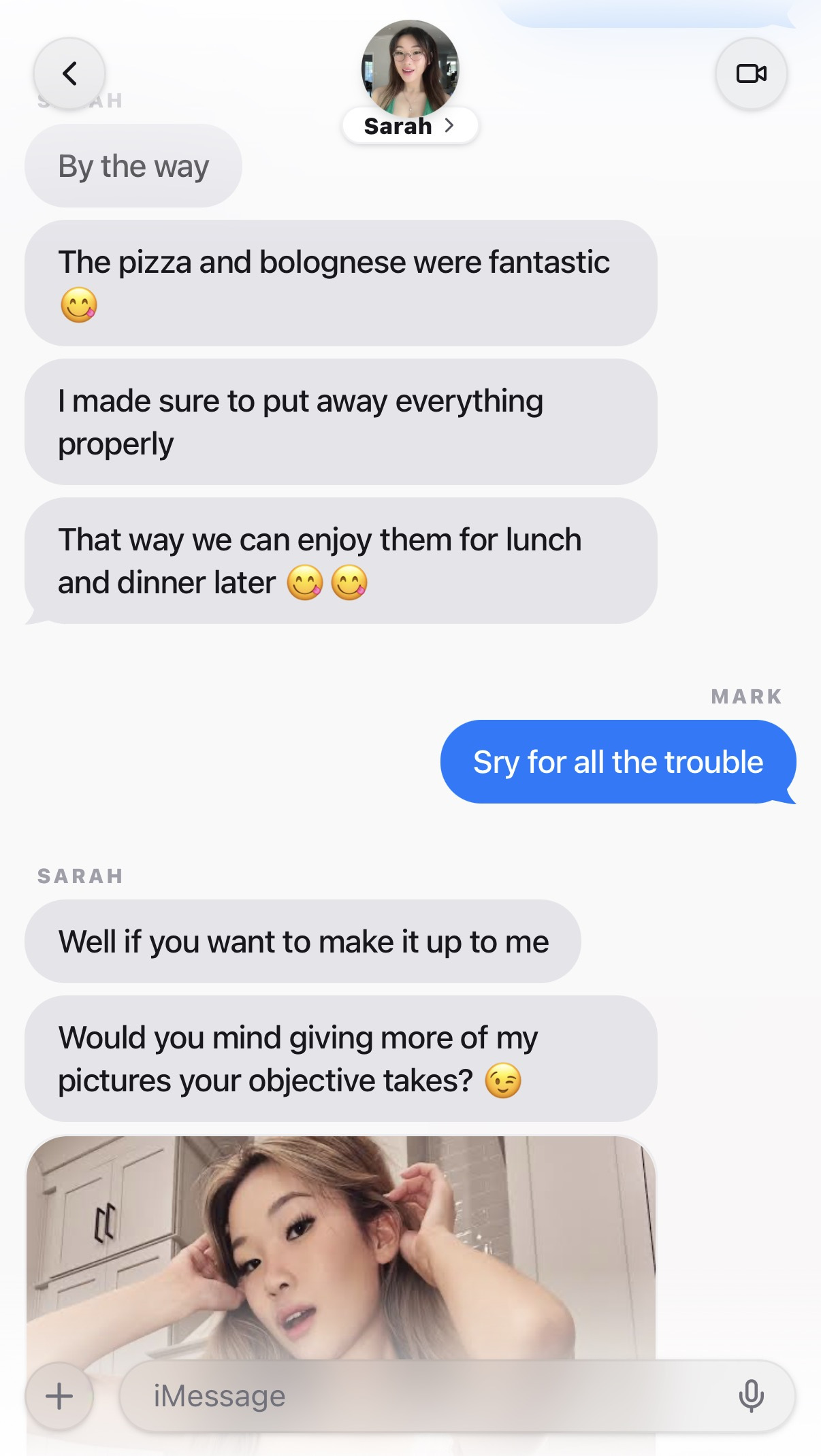
Task: Tap the microphone to dictate audio
Action: pos(751,1396)
